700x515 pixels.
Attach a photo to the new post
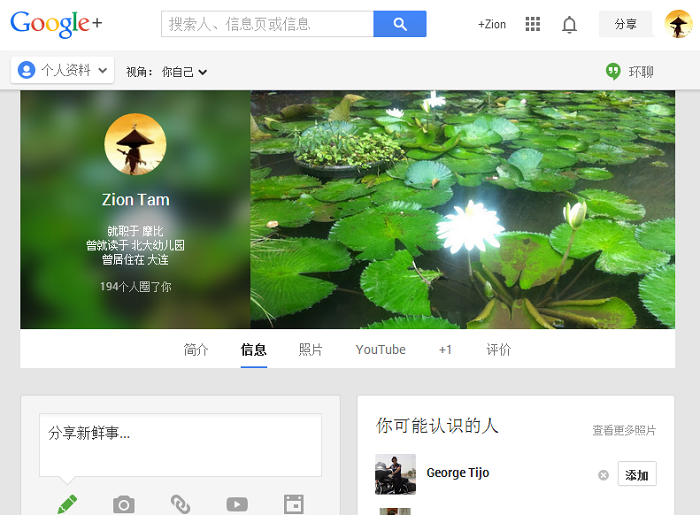click(123, 504)
